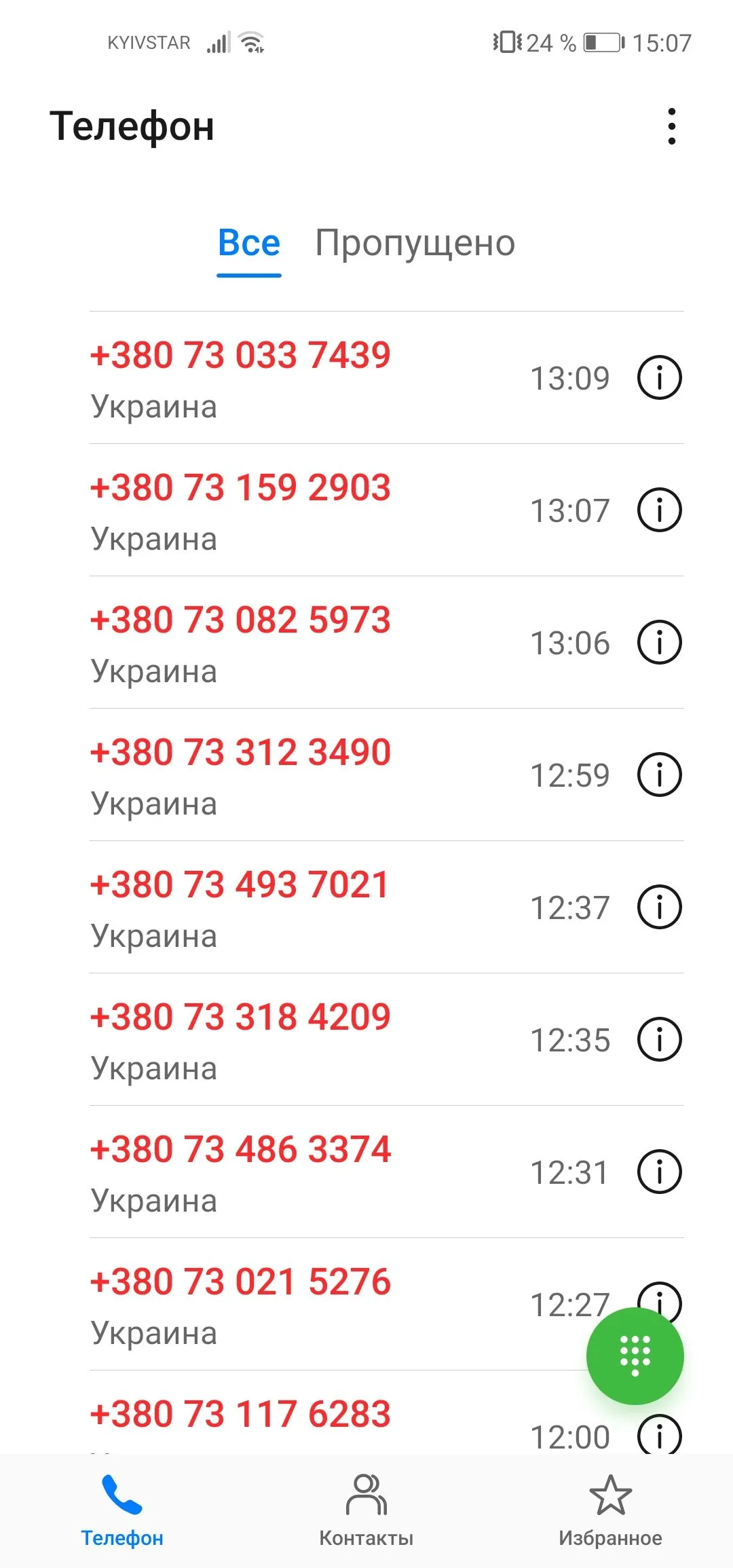Image resolution: width=733 pixels, height=1568 pixels.
Task: Open info for +380 73 318 4209
Action: [659, 1039]
